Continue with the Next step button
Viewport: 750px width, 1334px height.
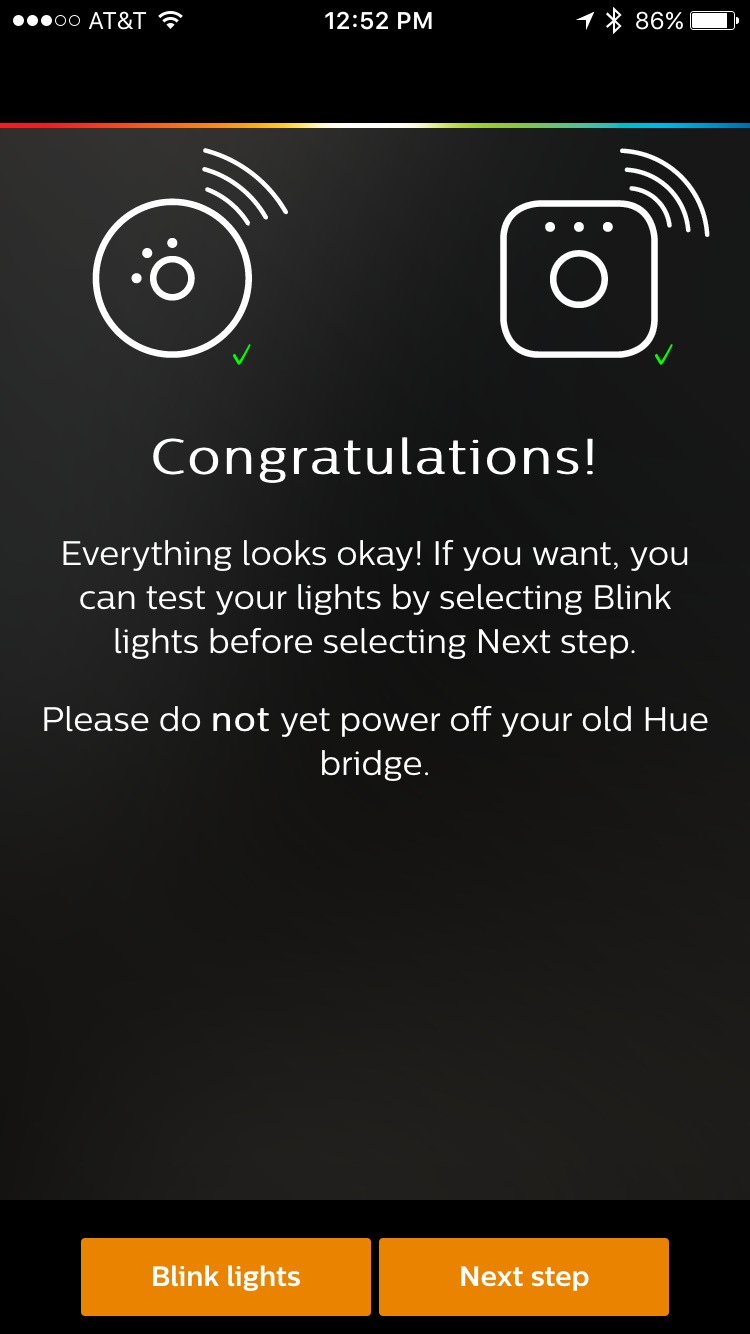524,1276
